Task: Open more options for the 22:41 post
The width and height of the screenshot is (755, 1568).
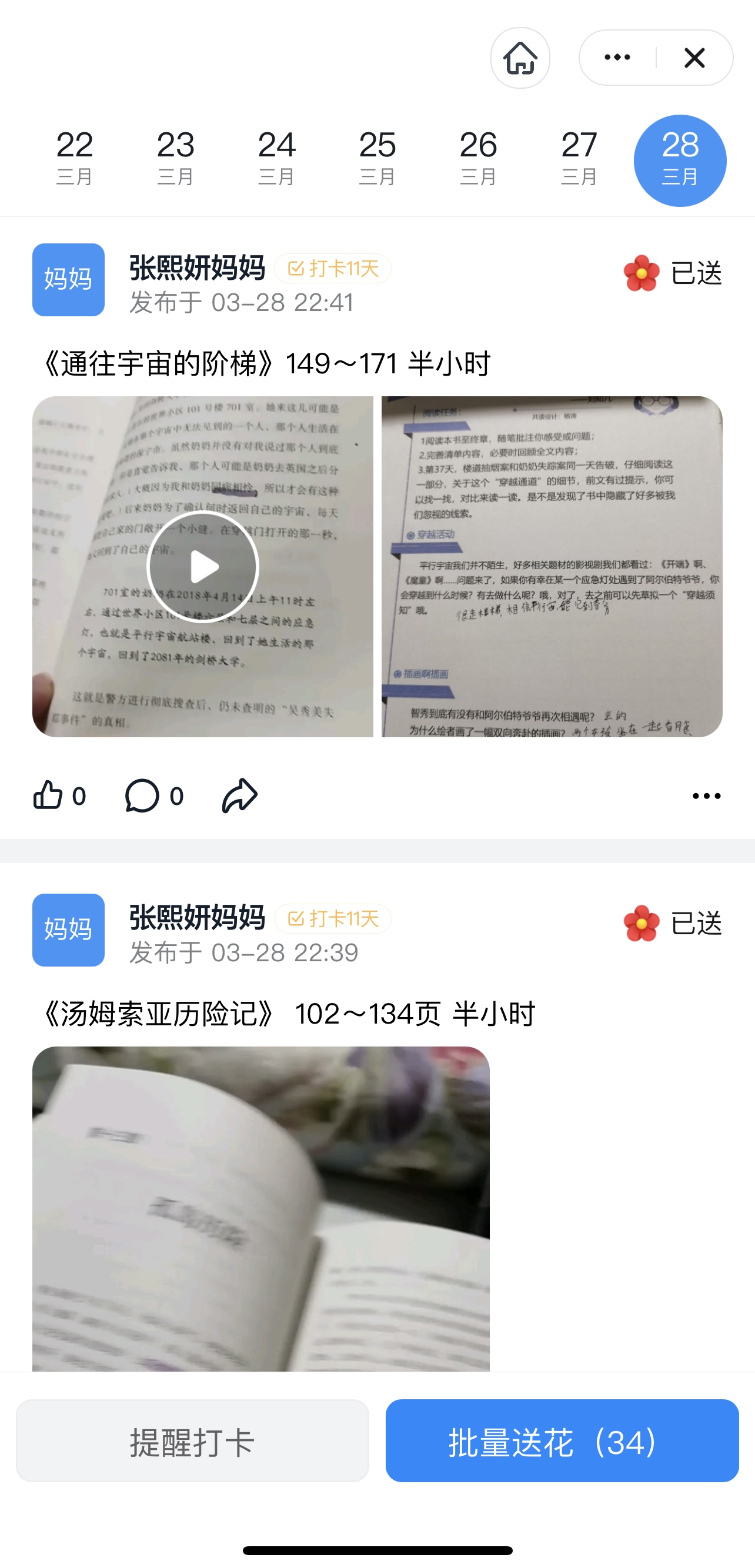Action: coord(706,795)
